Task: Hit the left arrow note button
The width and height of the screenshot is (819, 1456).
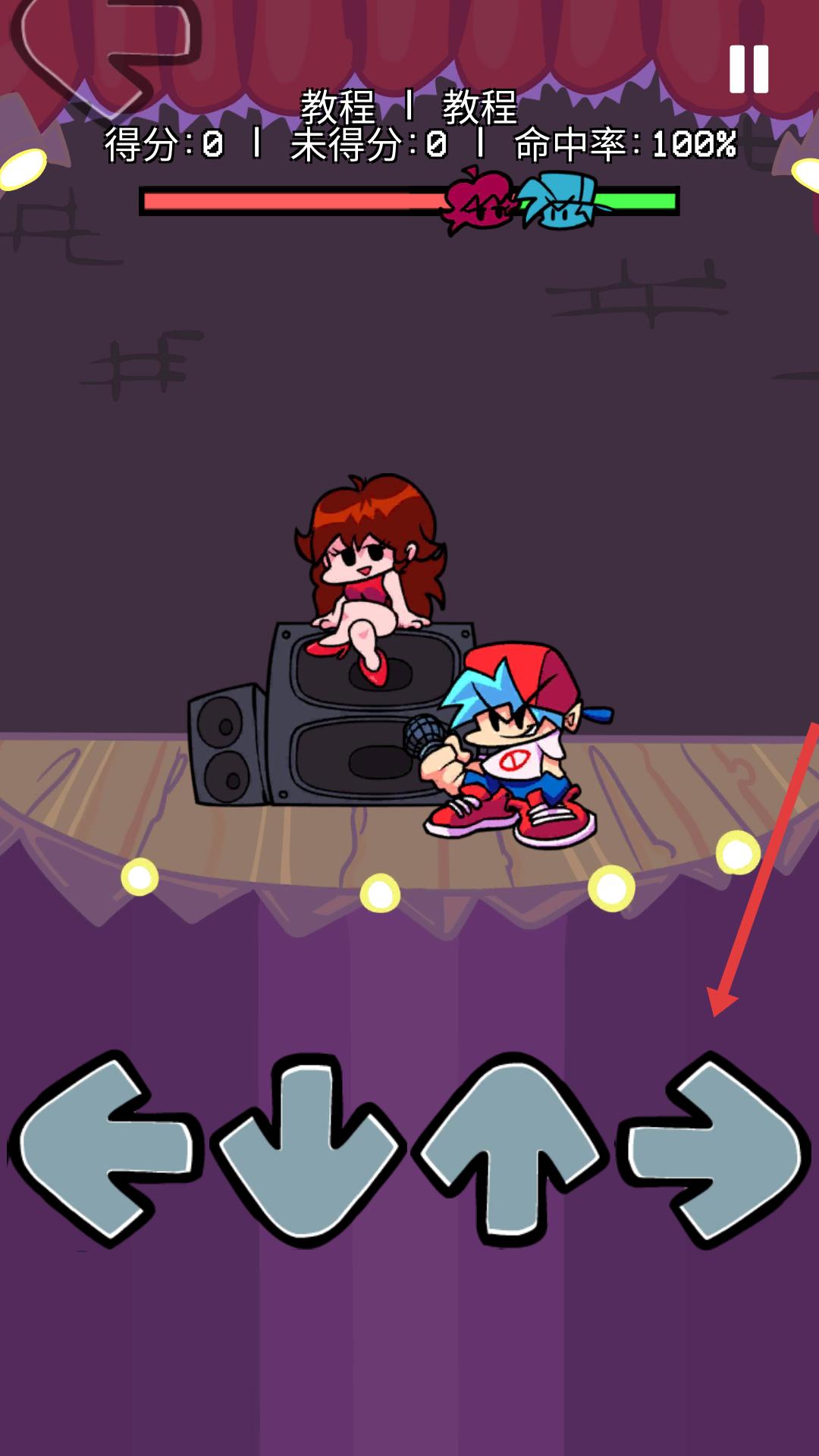Action: coord(105,1147)
